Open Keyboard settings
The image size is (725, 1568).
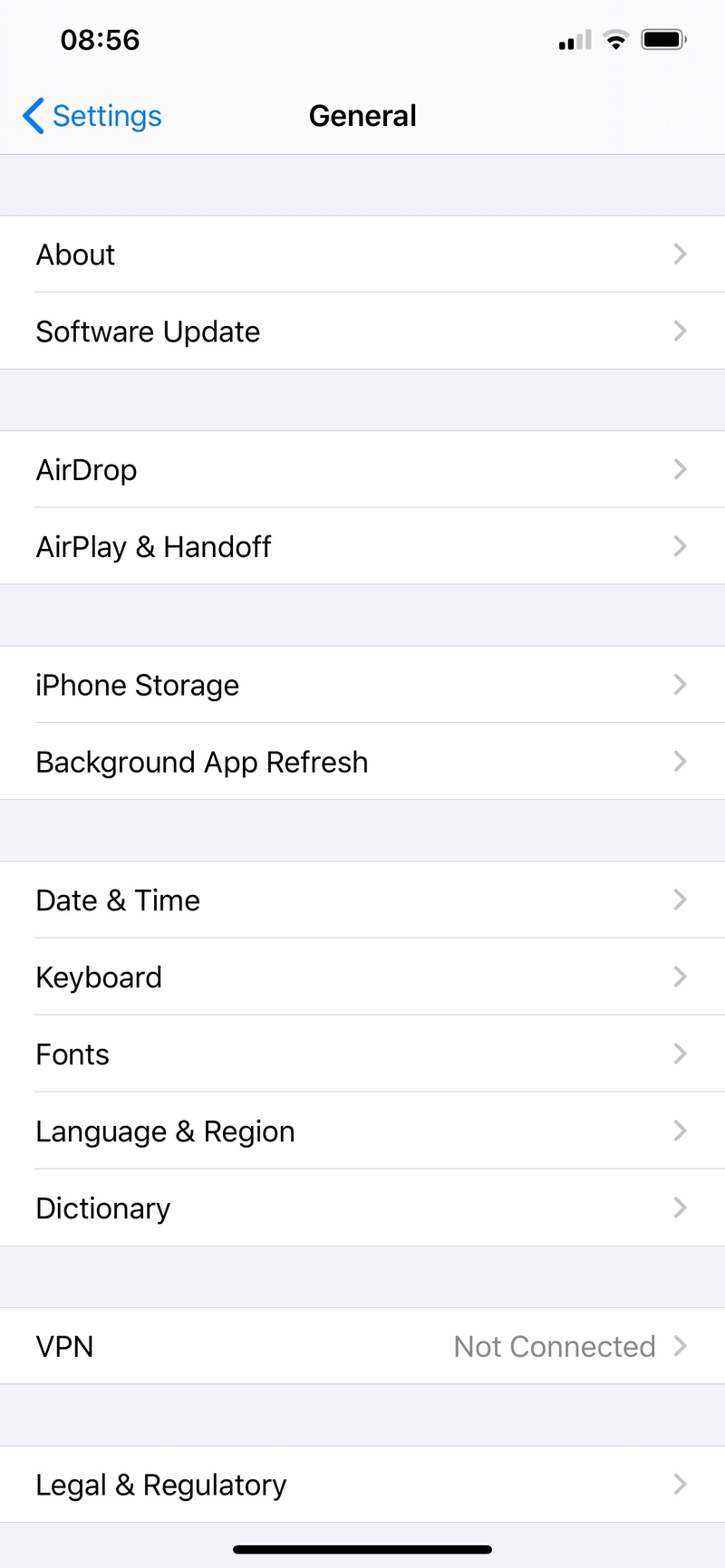click(362, 976)
